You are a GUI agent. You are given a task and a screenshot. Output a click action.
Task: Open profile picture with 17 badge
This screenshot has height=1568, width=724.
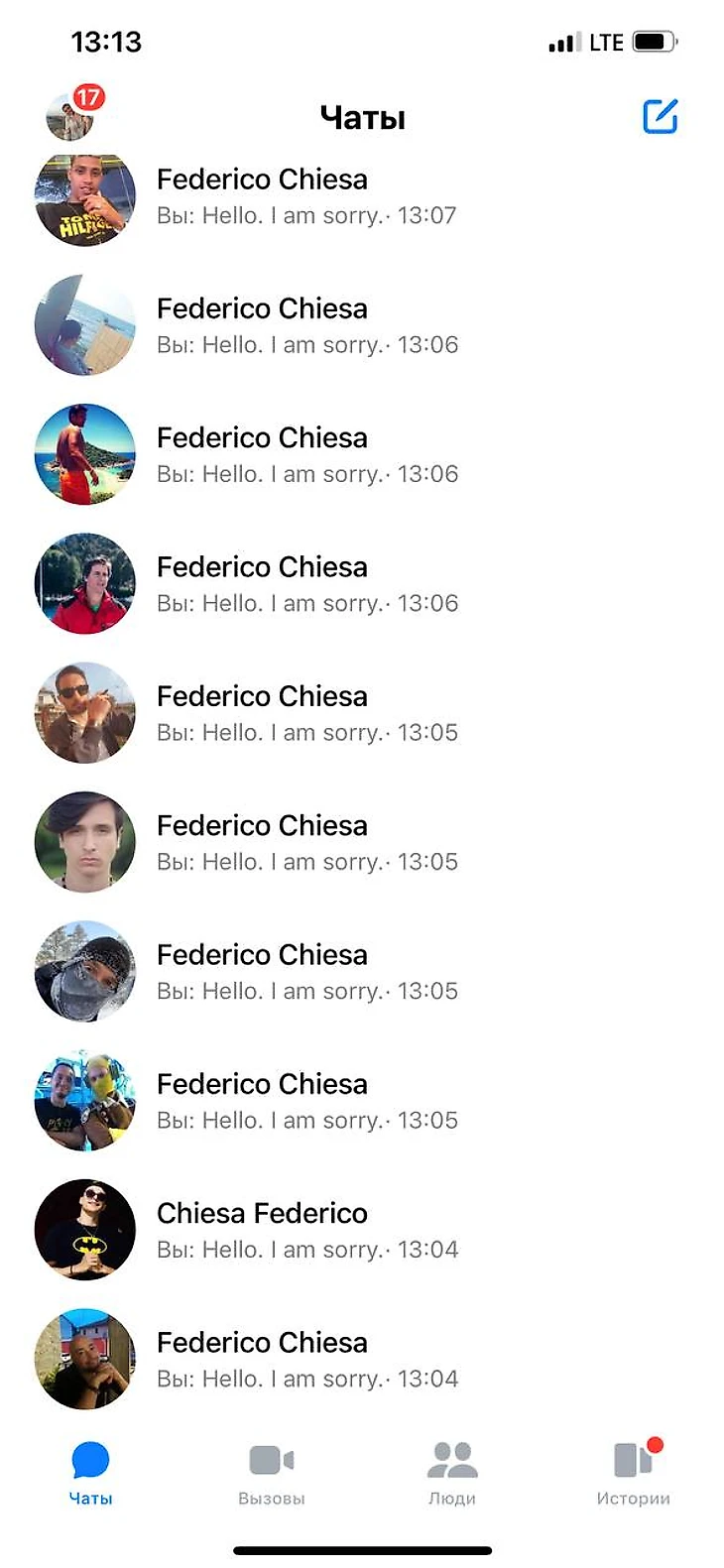(71, 116)
